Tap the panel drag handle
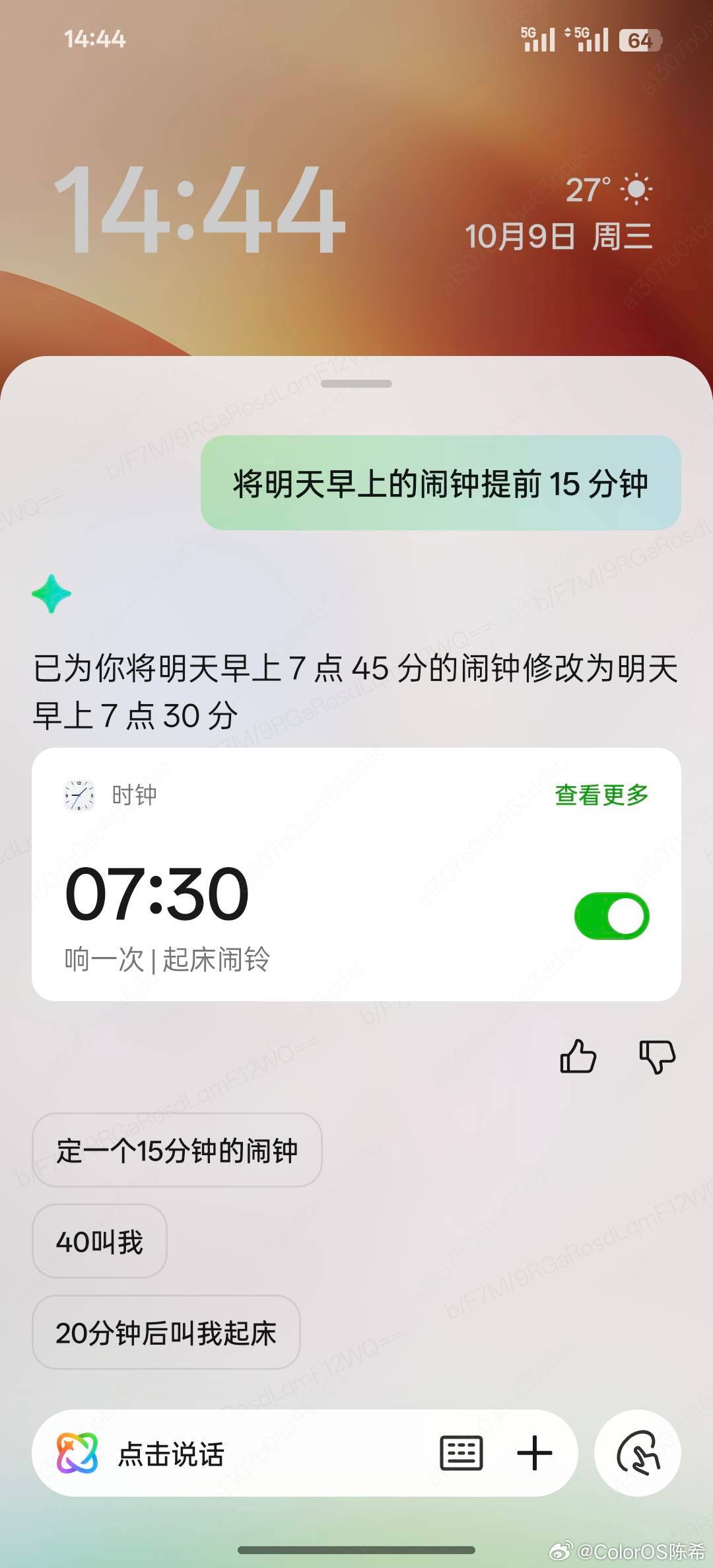The image size is (713, 1568). coord(356,384)
